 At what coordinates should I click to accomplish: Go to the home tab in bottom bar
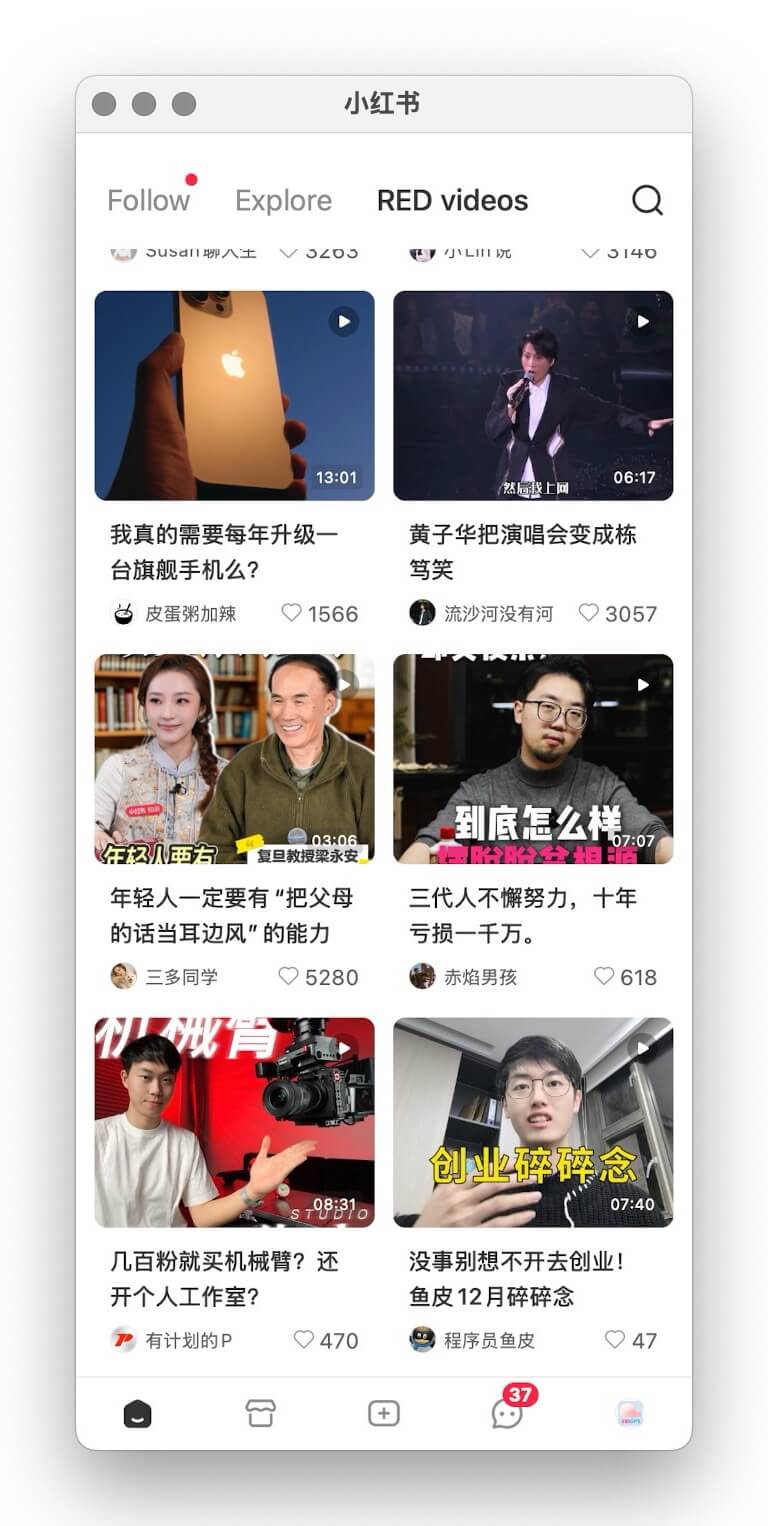[x=137, y=1413]
